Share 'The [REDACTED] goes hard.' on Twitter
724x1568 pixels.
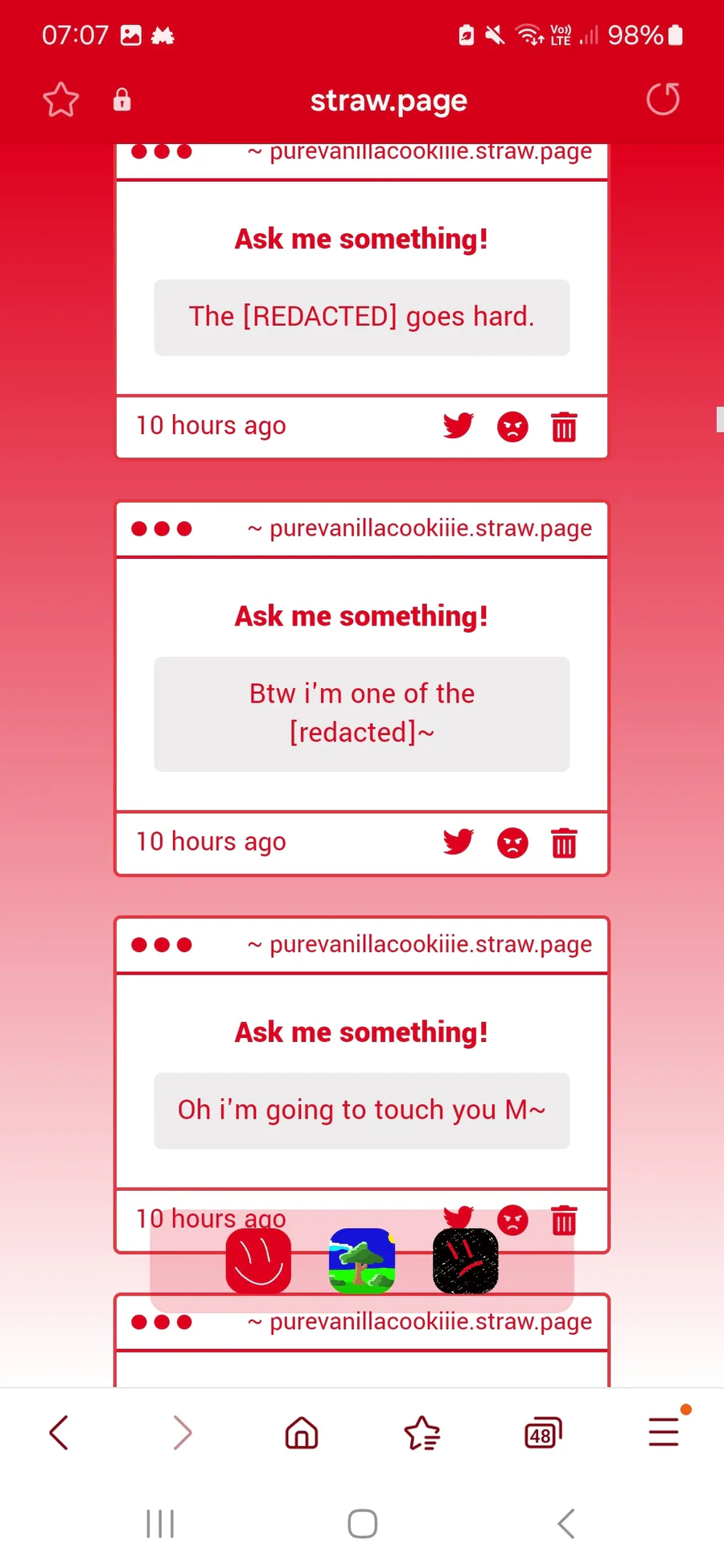coord(459,426)
